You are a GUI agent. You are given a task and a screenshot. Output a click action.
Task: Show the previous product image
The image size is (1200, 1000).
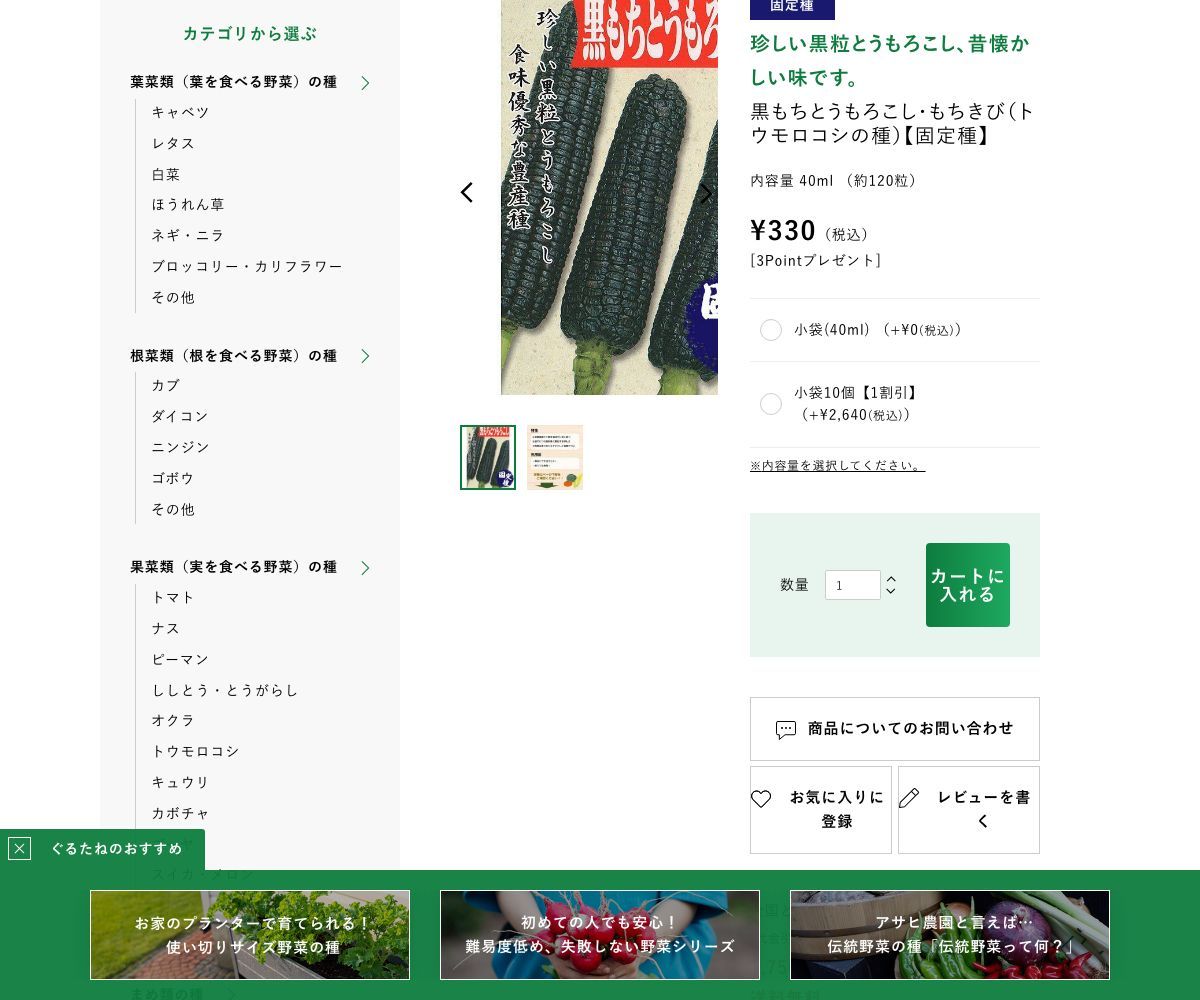[x=466, y=193]
